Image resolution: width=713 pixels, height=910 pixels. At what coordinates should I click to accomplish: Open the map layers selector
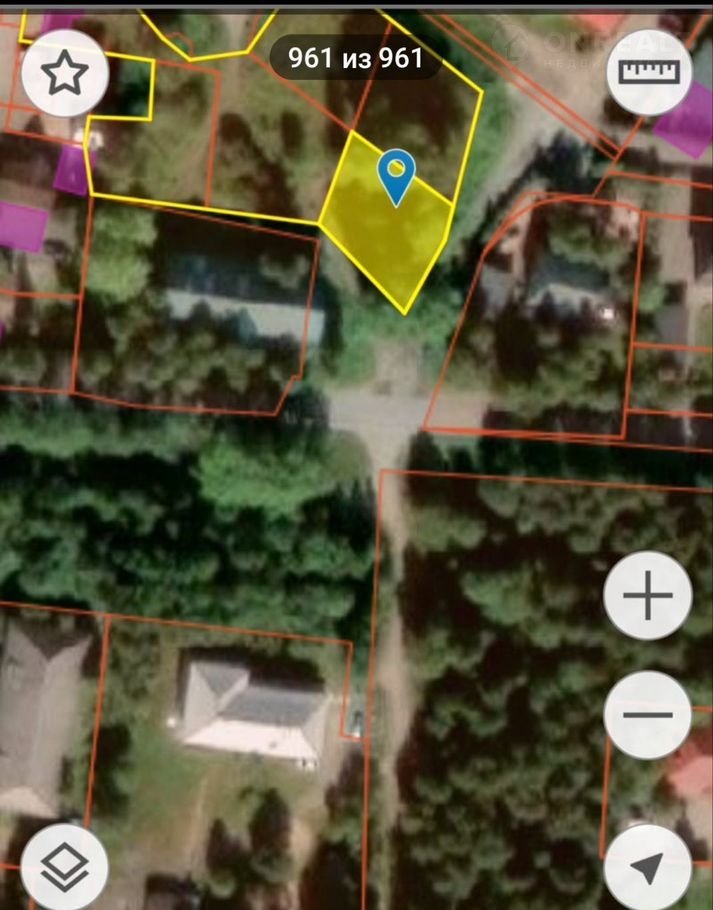click(64, 867)
